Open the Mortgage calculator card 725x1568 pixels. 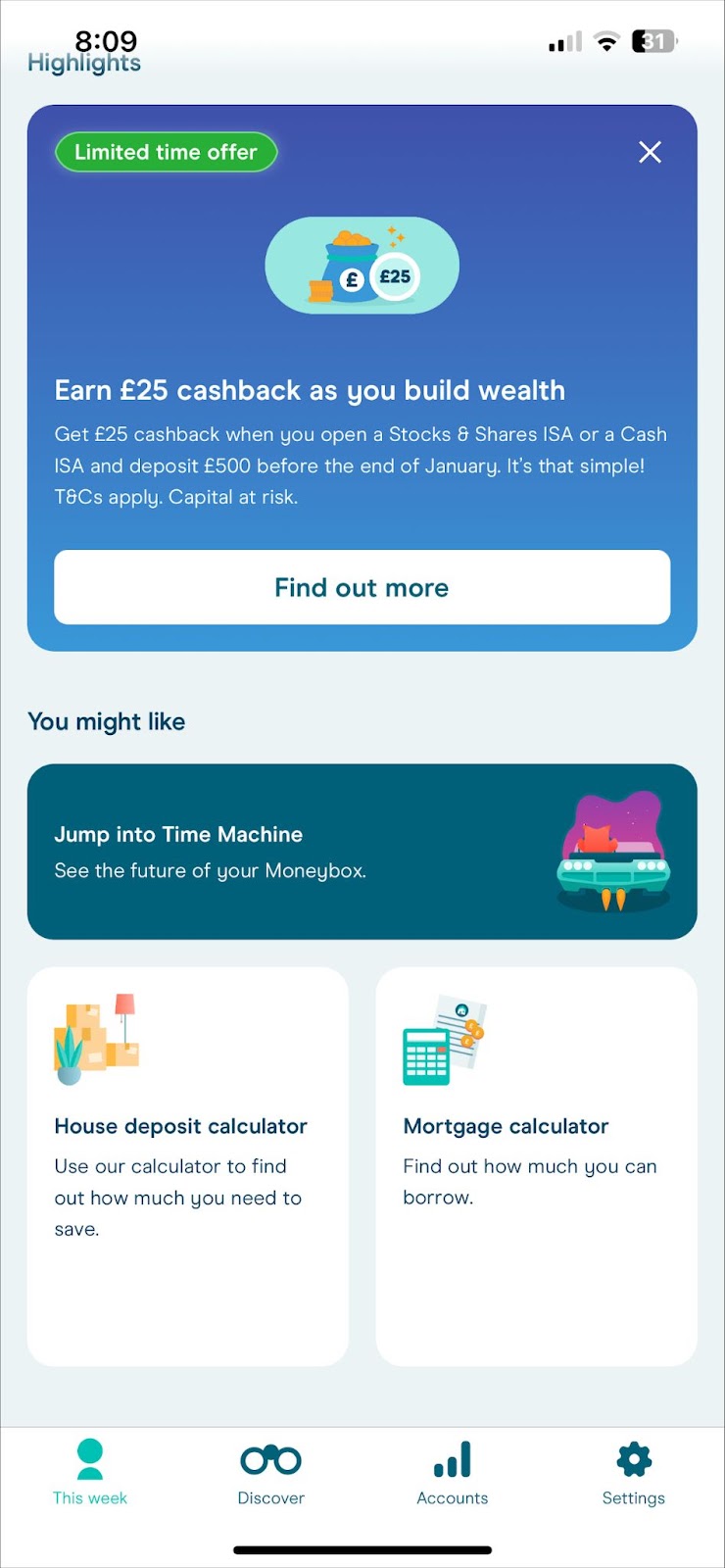536,1166
